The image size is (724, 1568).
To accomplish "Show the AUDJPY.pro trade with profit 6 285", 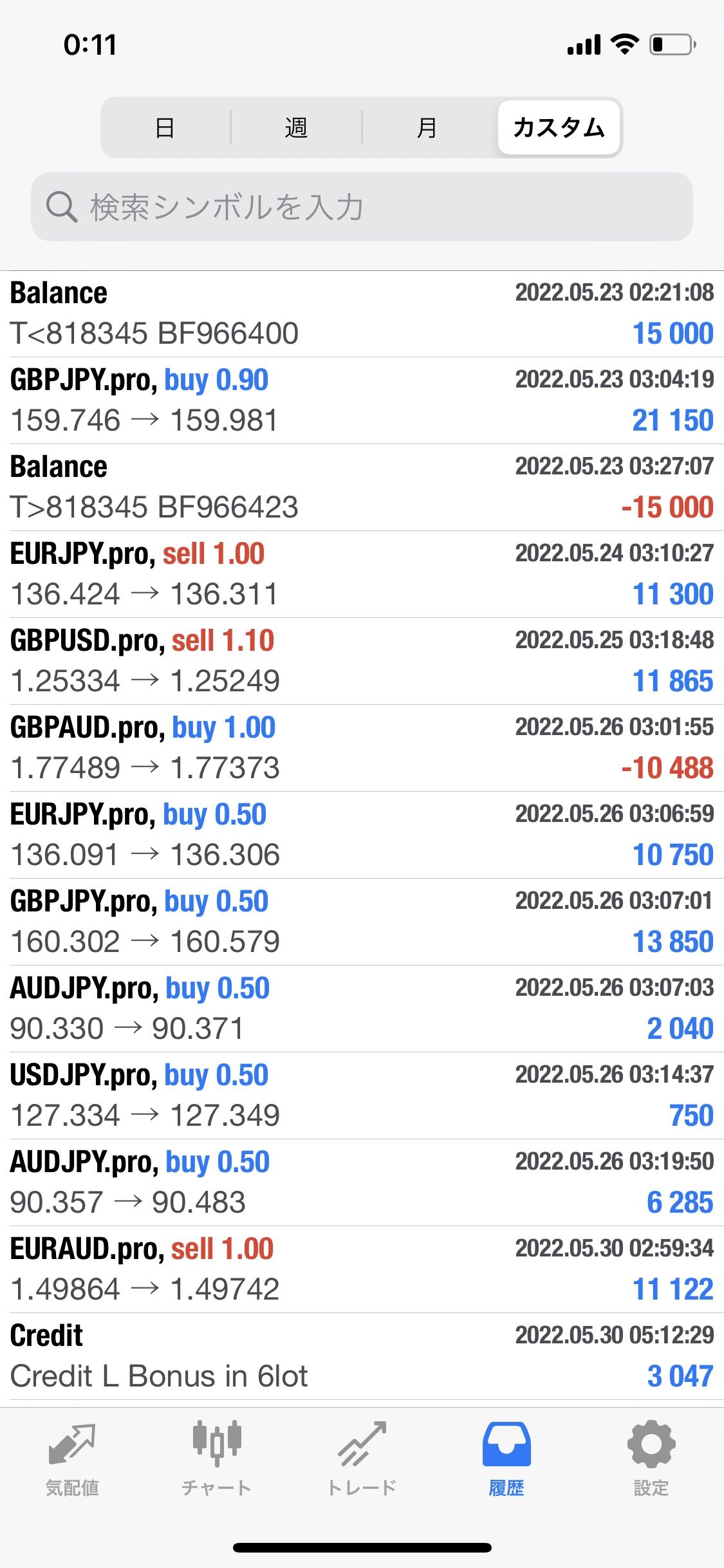I will click(x=362, y=1182).
